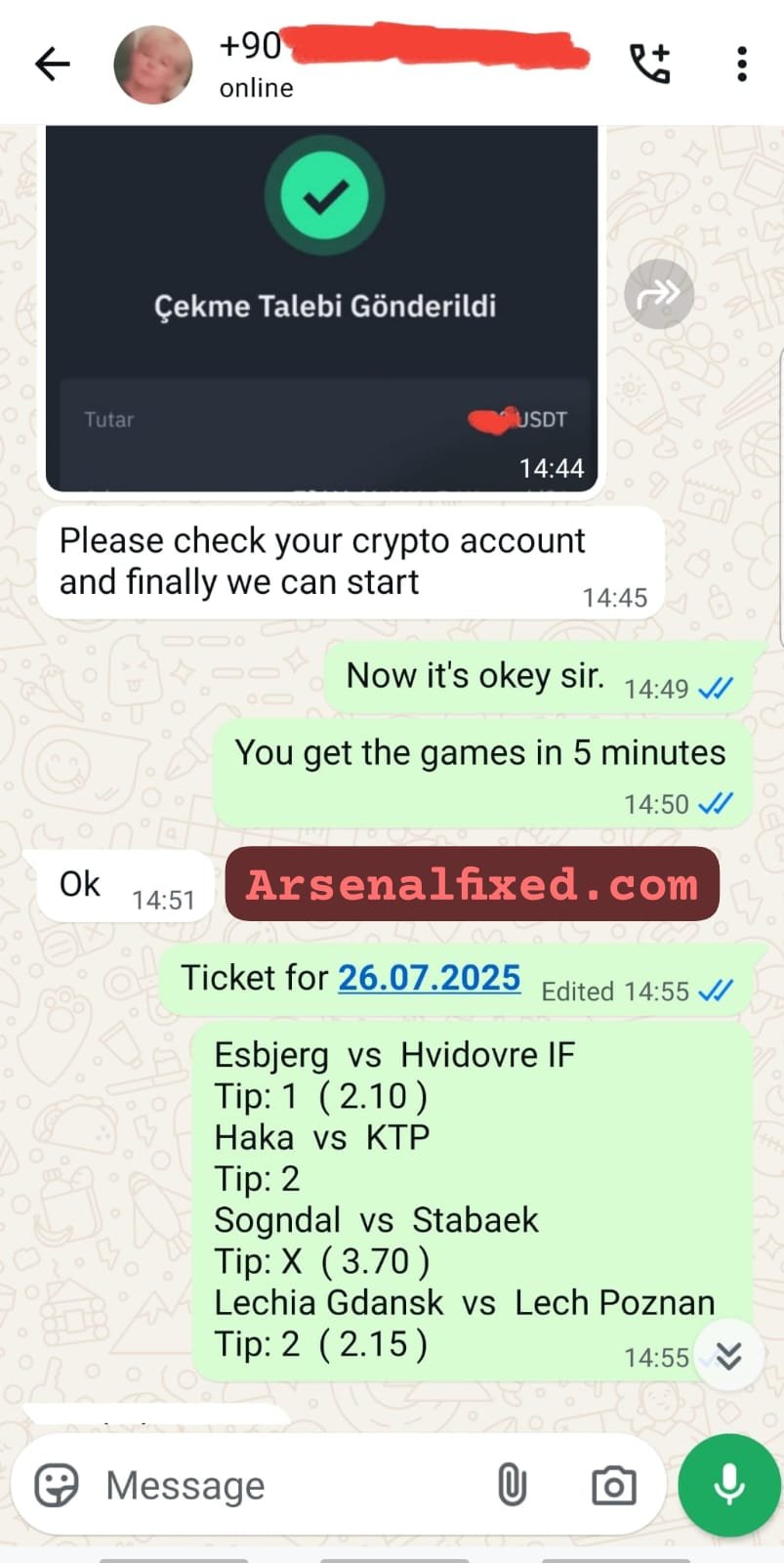Open the chat overflow menu
The height and width of the screenshot is (1563, 784).
tap(742, 64)
